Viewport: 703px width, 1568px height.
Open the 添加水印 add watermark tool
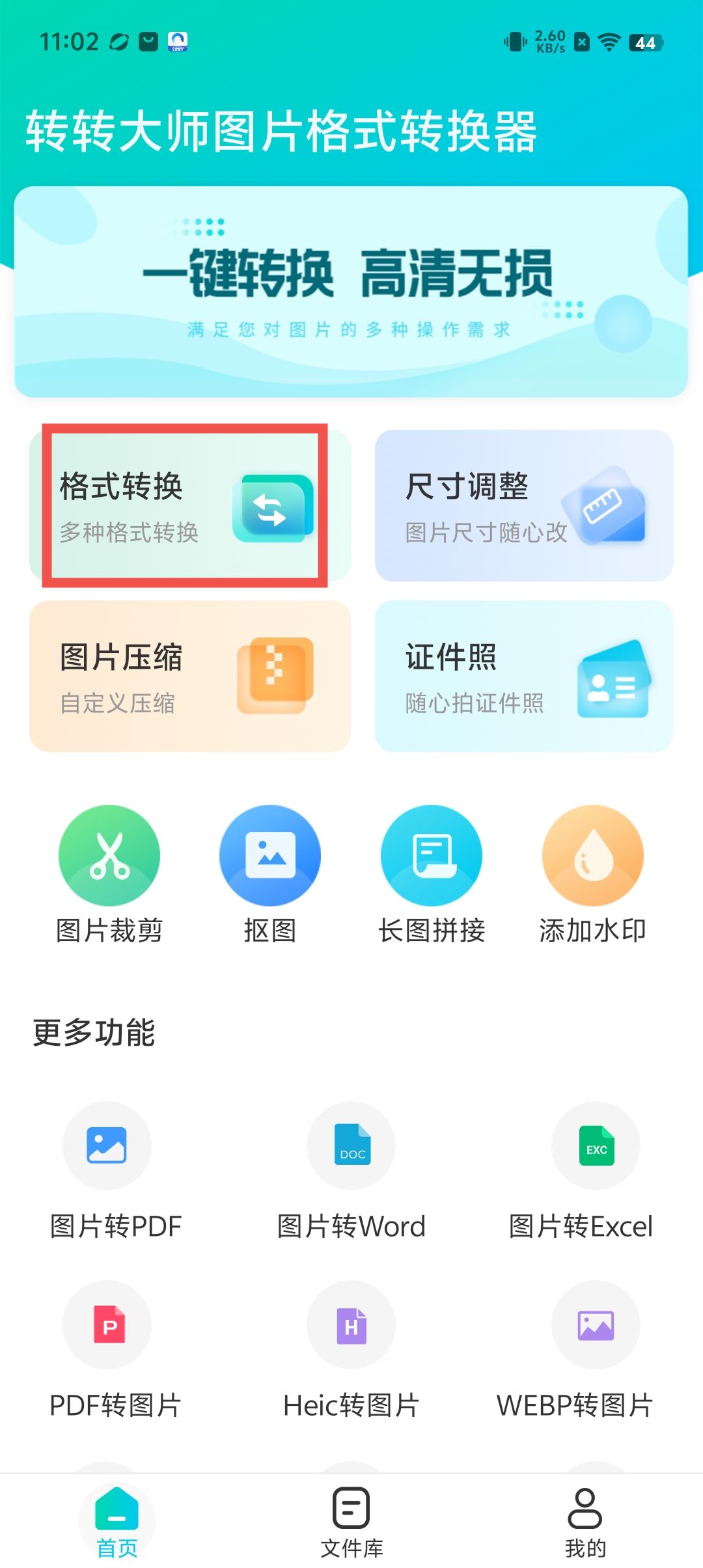point(592,874)
